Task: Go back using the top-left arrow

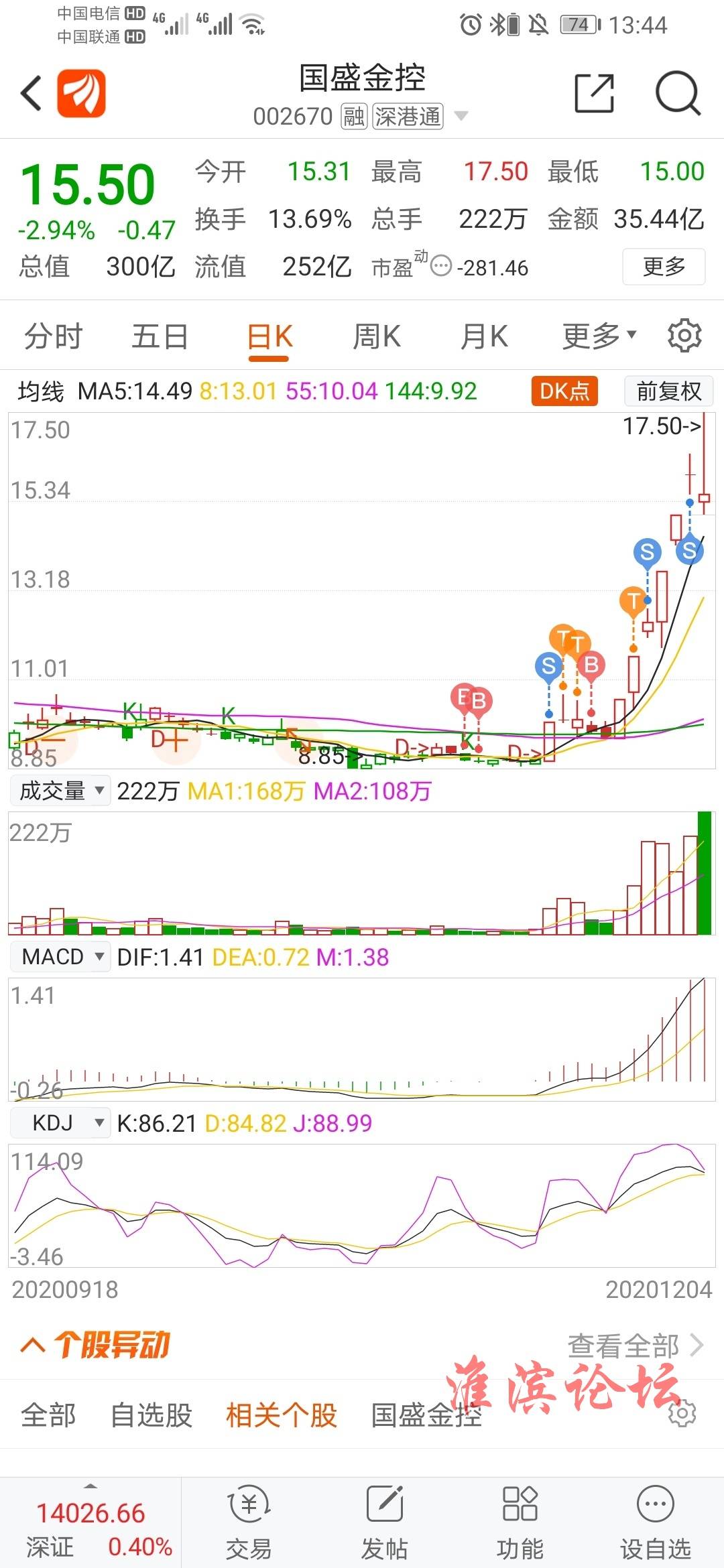Action: [x=32, y=93]
